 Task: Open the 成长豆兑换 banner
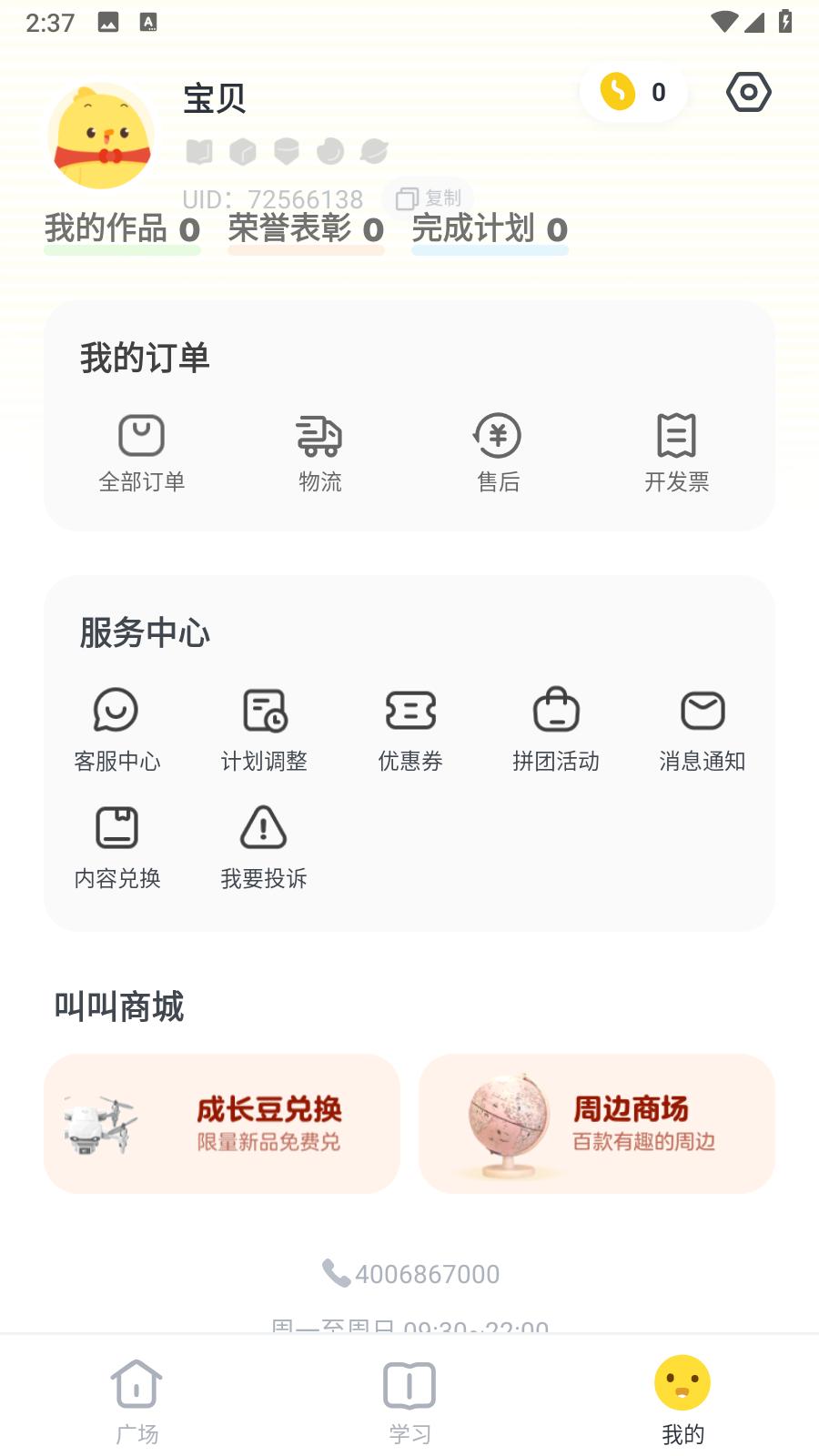(x=221, y=1123)
